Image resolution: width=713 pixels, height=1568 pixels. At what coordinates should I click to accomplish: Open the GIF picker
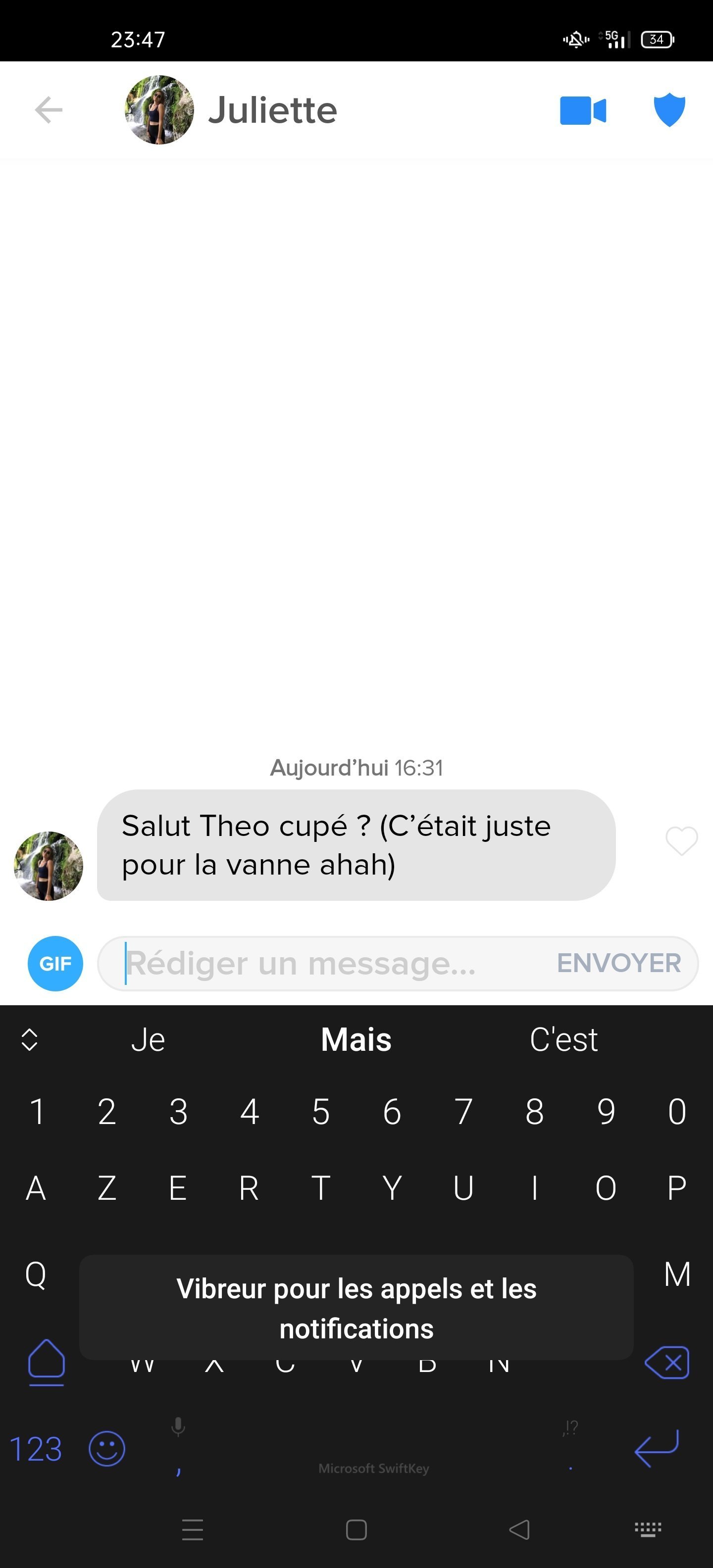click(55, 964)
